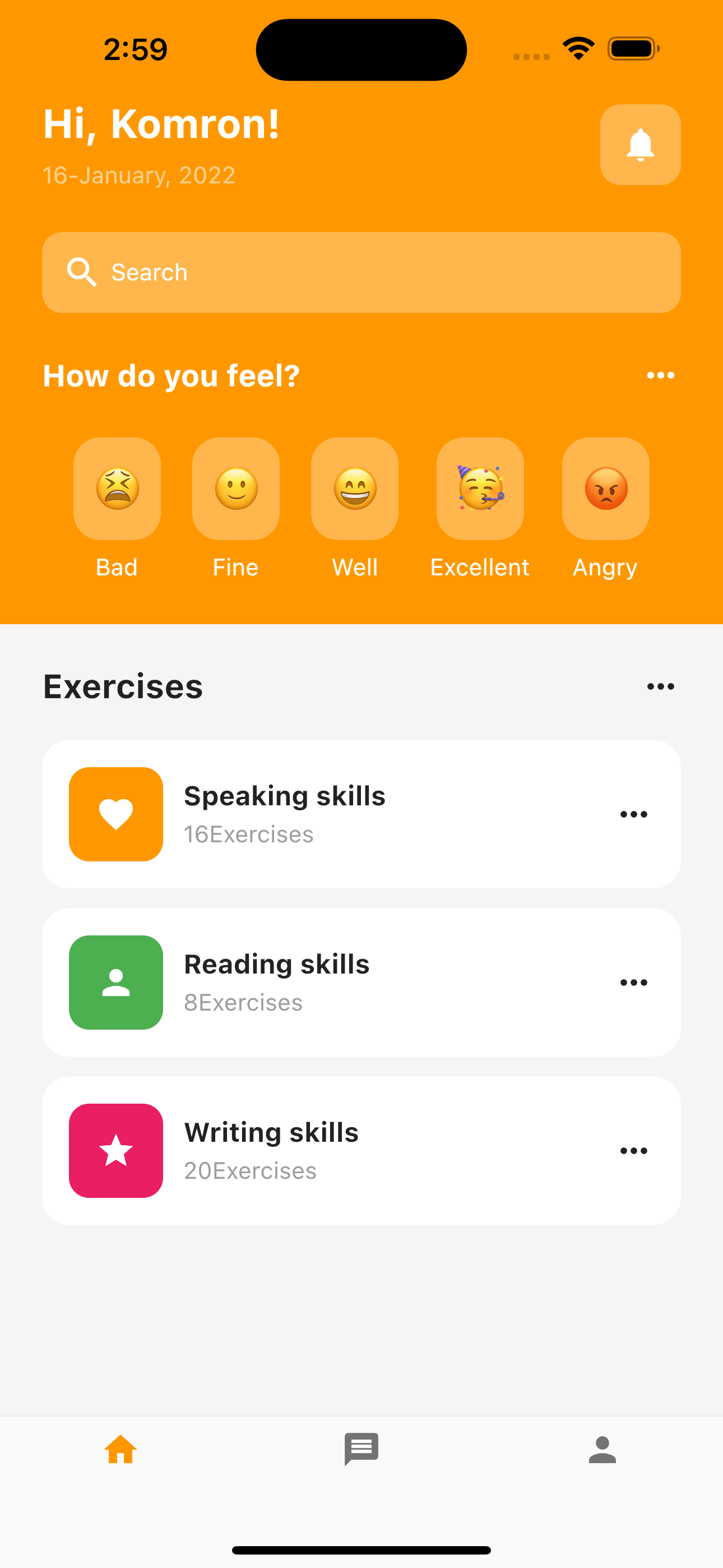Select the Well mood emoji
The width and height of the screenshot is (723, 1568).
[355, 489]
